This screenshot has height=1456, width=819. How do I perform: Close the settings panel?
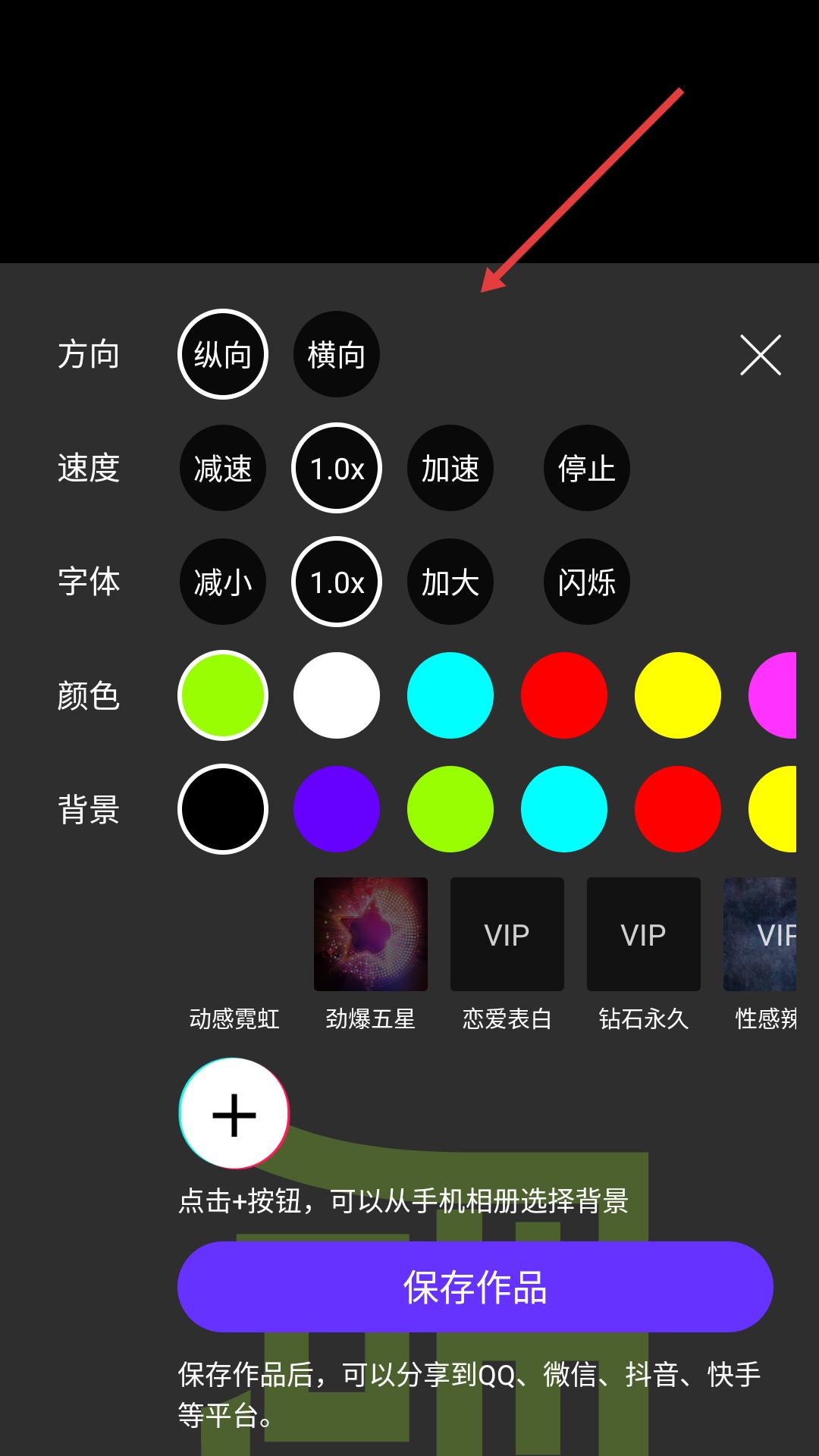[x=760, y=355]
